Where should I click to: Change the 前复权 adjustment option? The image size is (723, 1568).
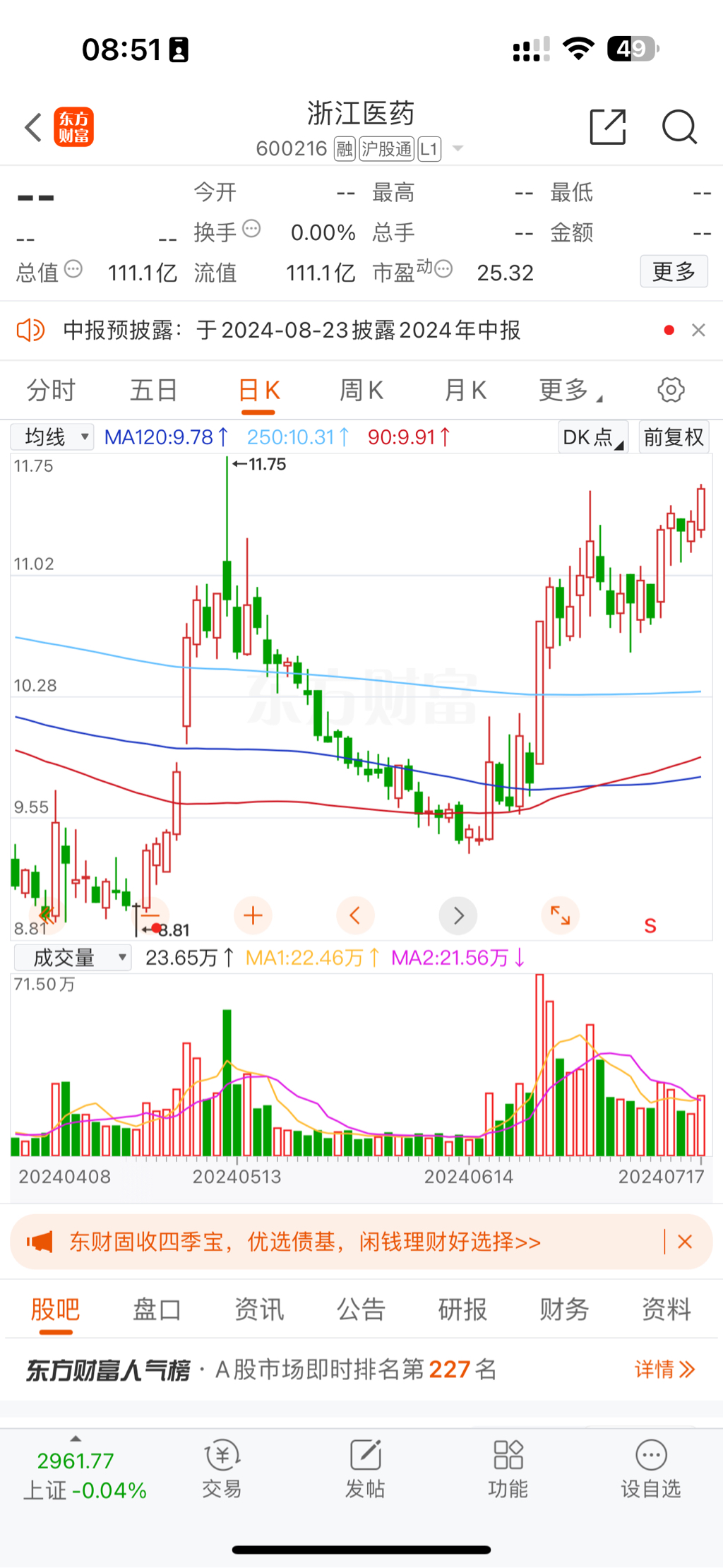pos(673,437)
